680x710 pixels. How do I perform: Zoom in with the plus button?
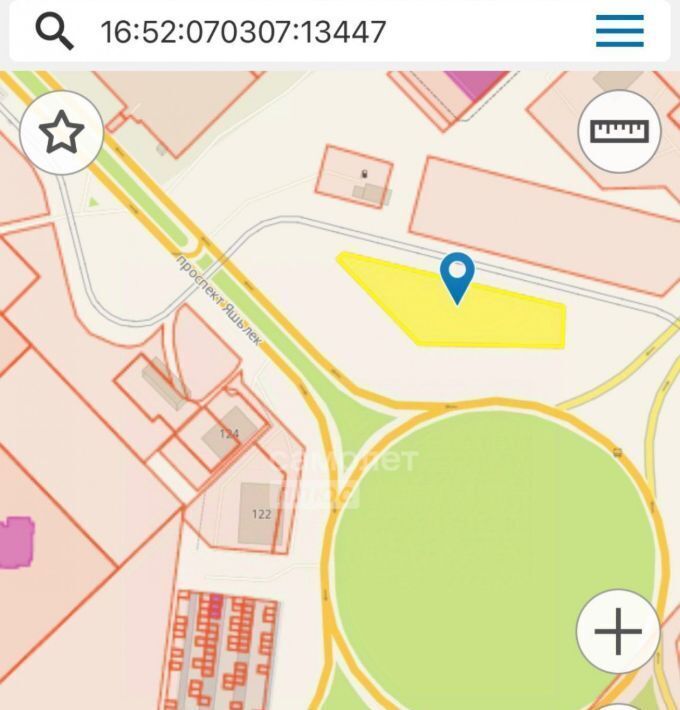coord(618,632)
